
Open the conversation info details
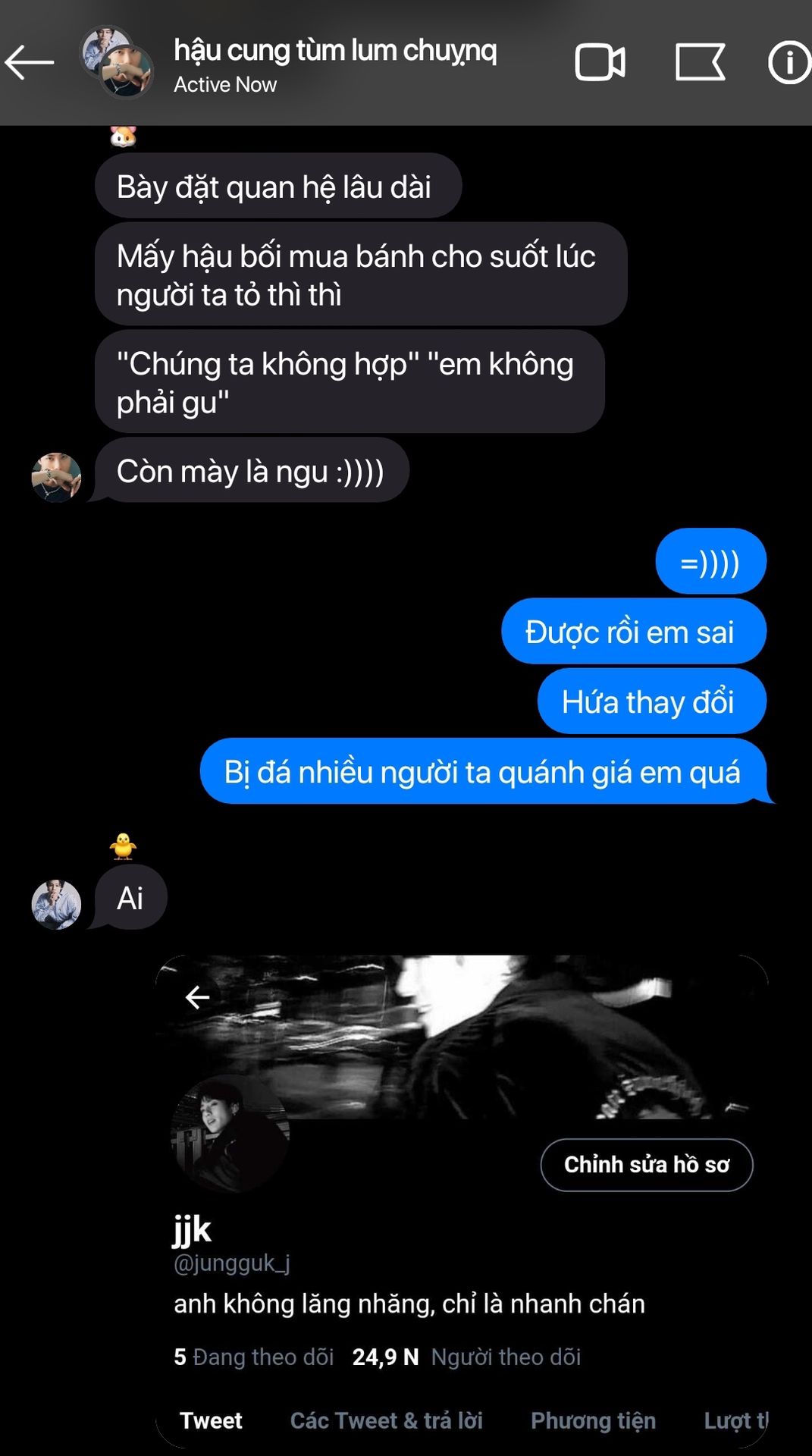click(789, 62)
